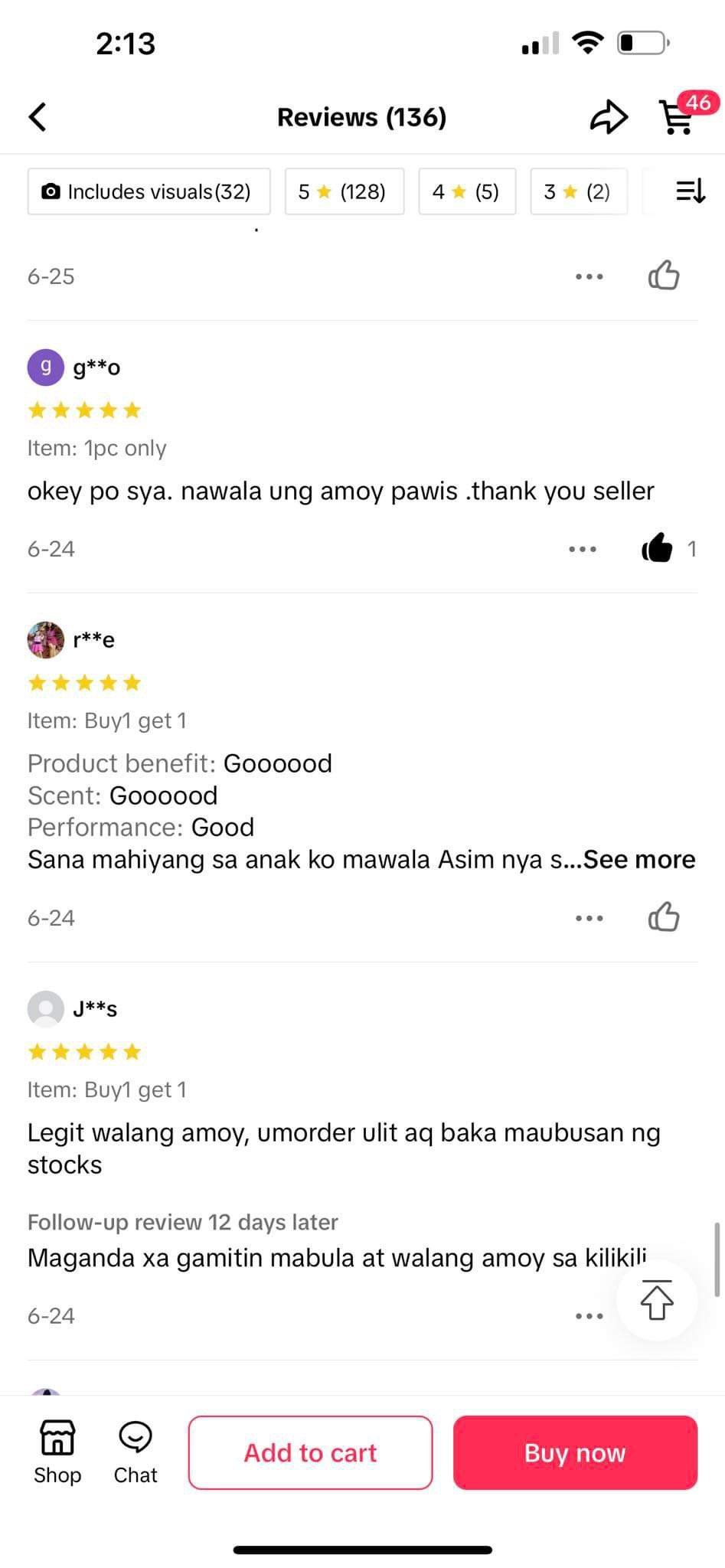The image size is (725, 1568).
Task: Like r**e's review
Action: [664, 917]
